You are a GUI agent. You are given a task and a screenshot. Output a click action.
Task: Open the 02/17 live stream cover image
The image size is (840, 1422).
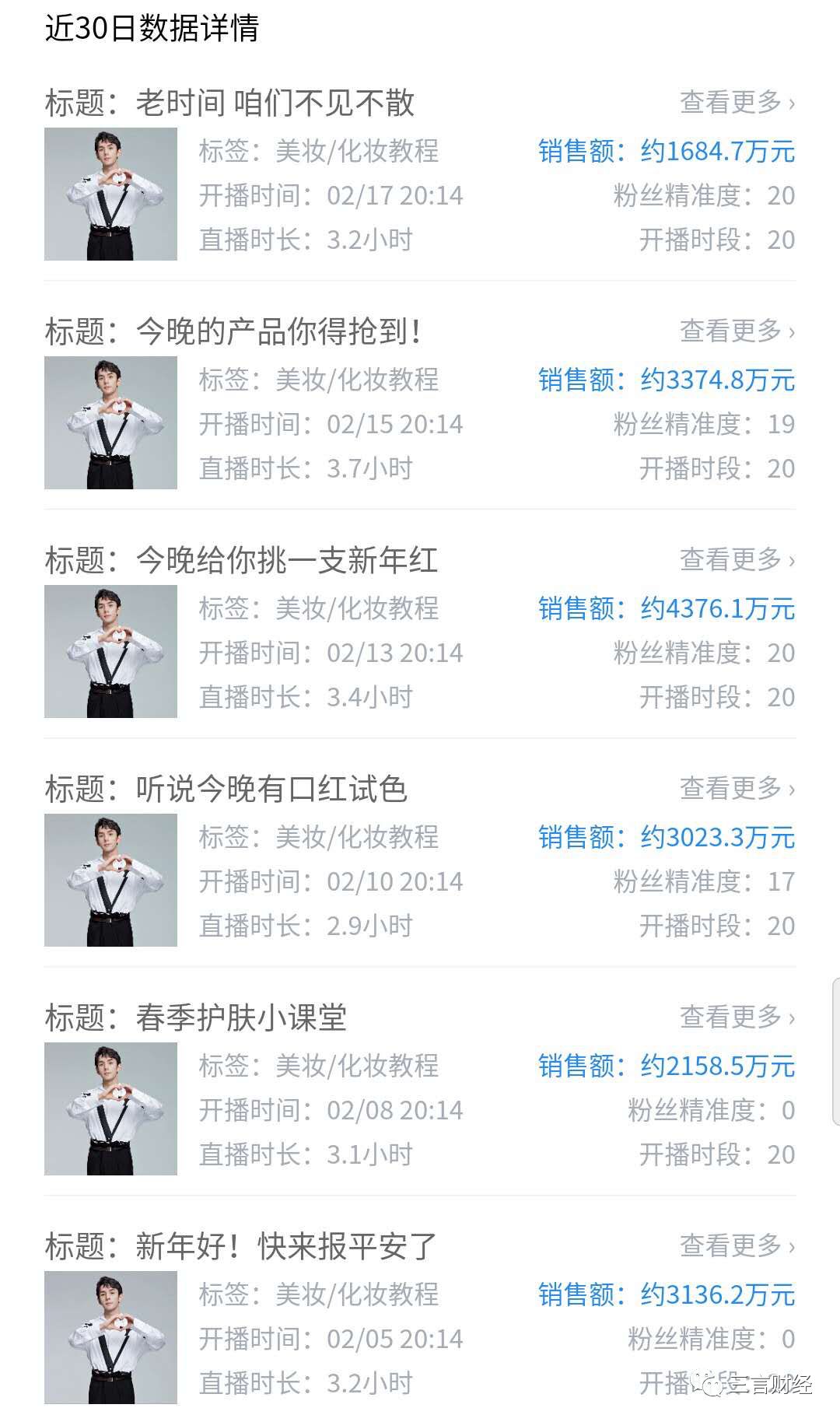pyautogui.click(x=110, y=194)
